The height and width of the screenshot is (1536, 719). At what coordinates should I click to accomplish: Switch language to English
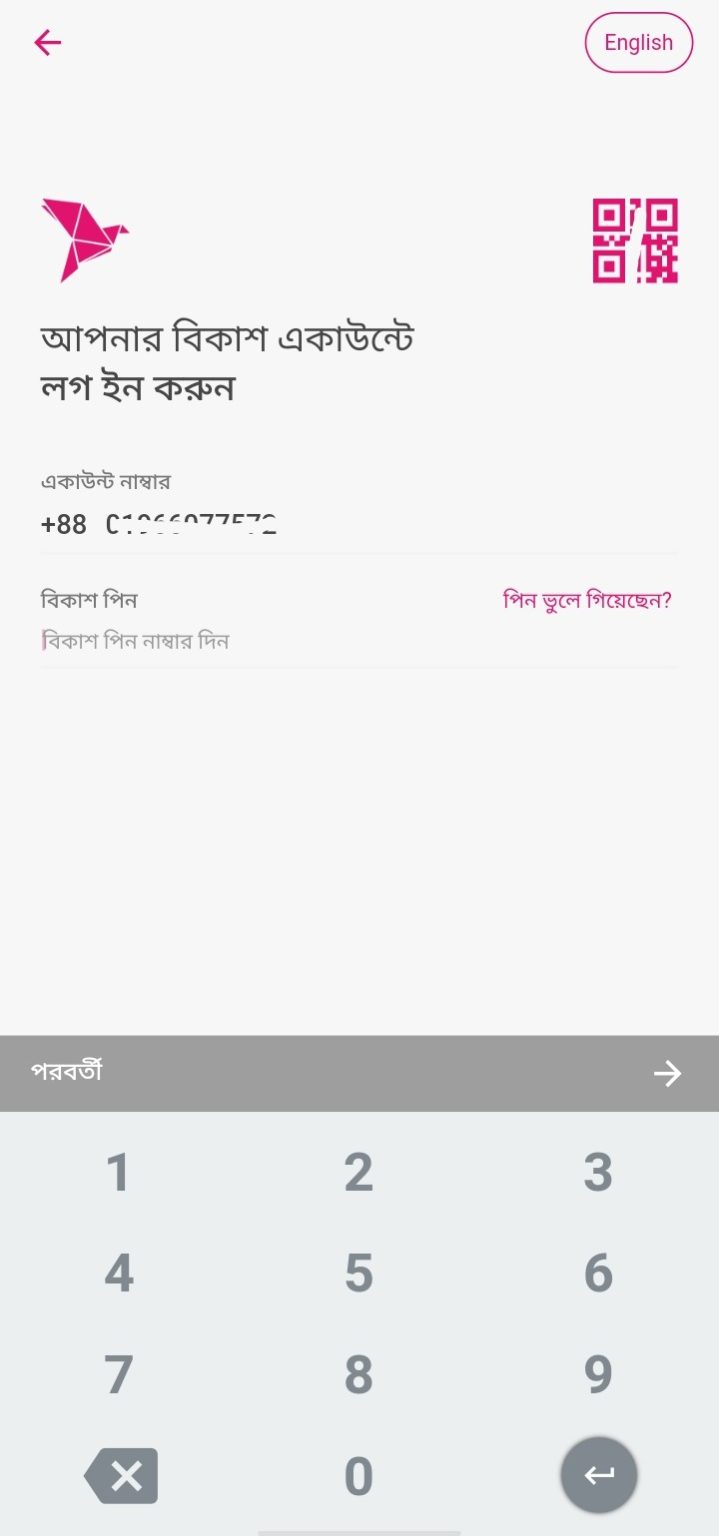[x=638, y=43]
